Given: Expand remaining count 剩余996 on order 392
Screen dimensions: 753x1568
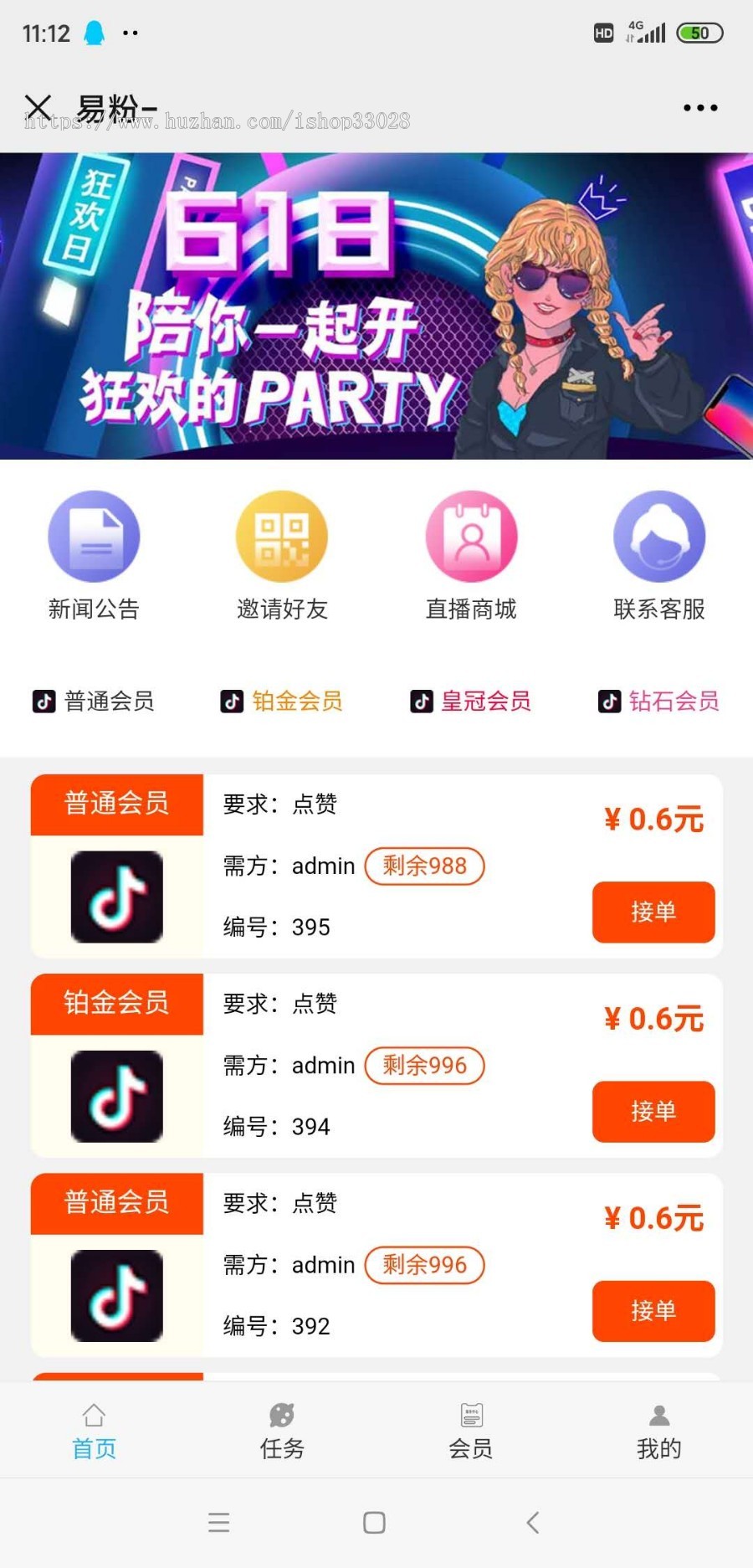Looking at the screenshot, I should point(424,1265).
